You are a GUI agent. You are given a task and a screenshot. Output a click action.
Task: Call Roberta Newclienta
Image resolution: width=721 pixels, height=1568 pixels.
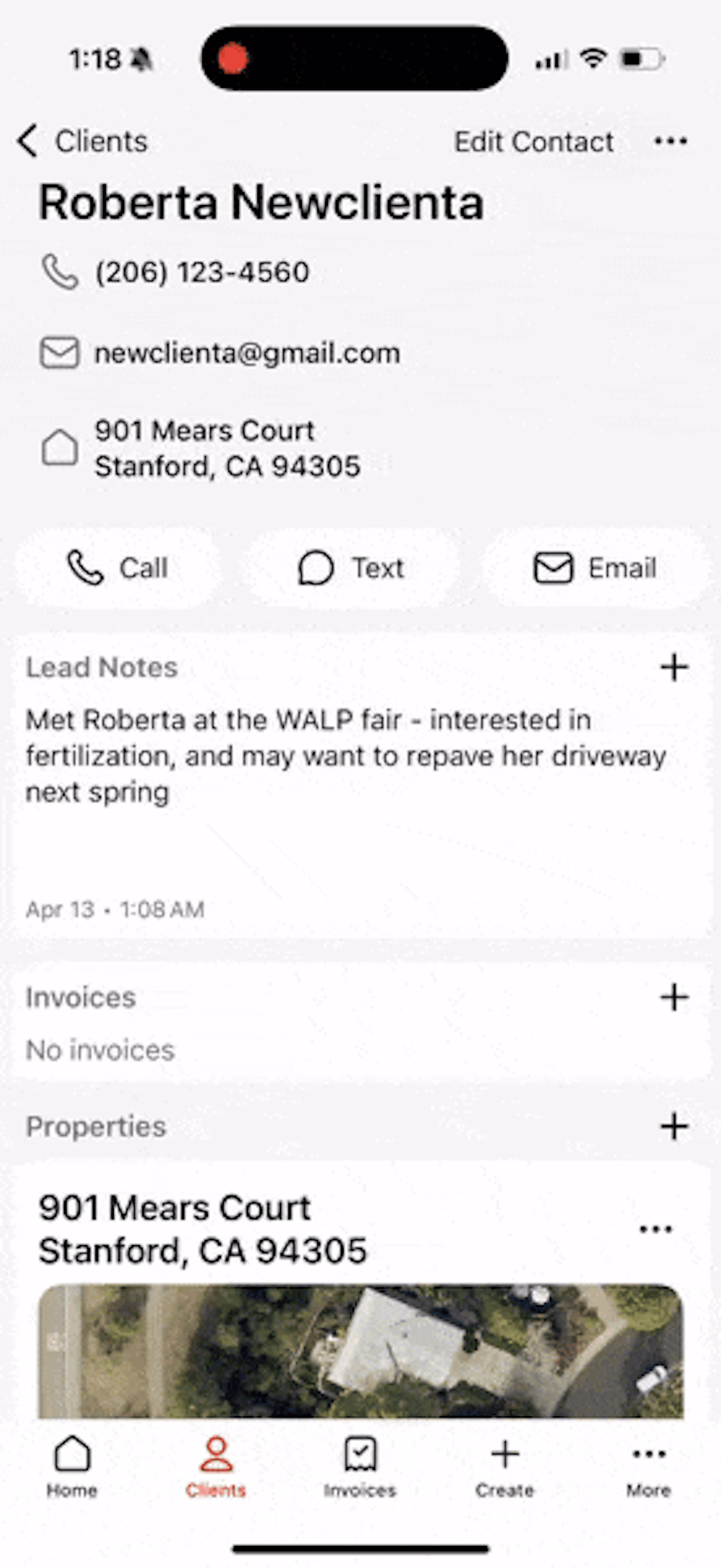(x=117, y=568)
